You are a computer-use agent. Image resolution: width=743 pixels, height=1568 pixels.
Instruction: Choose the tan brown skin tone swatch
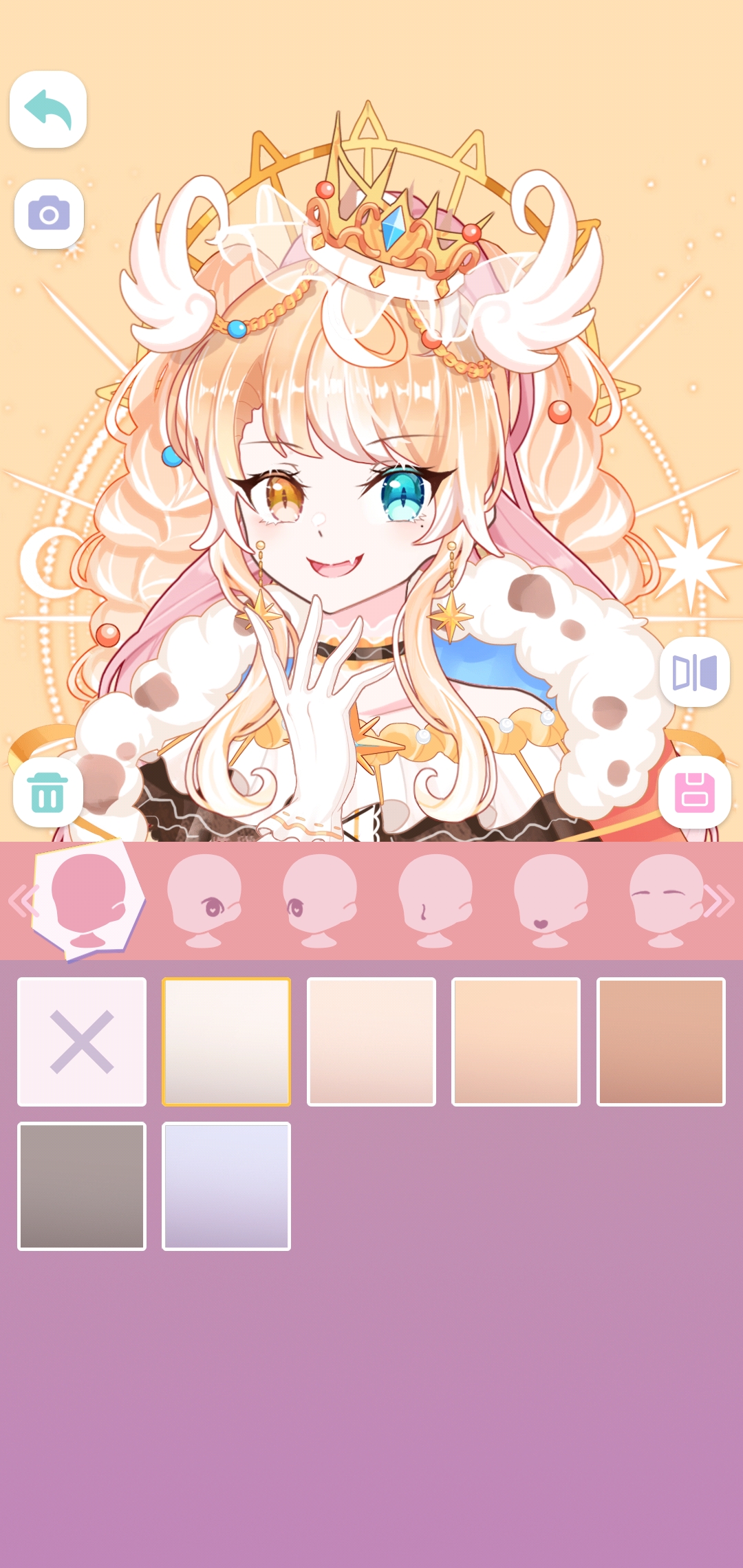pos(661,1042)
